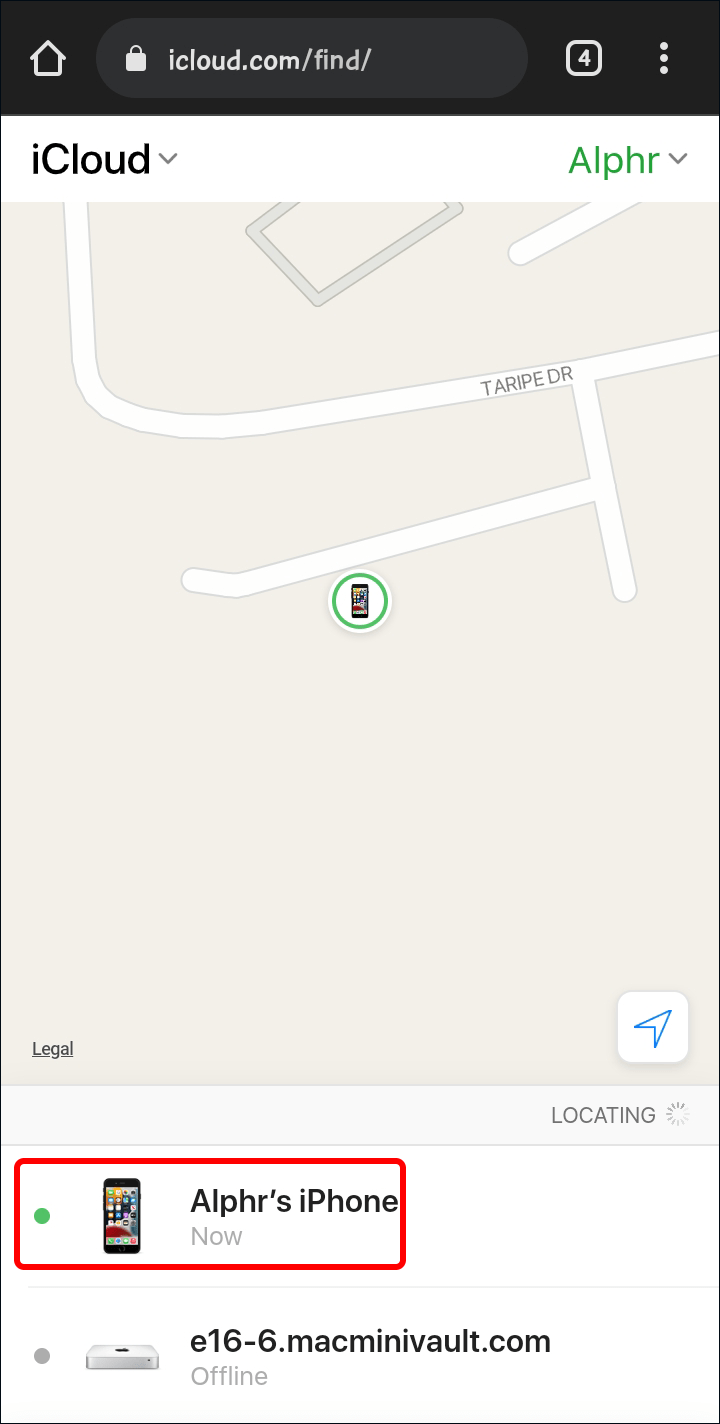Tap the iPhone location pin on map

360,602
